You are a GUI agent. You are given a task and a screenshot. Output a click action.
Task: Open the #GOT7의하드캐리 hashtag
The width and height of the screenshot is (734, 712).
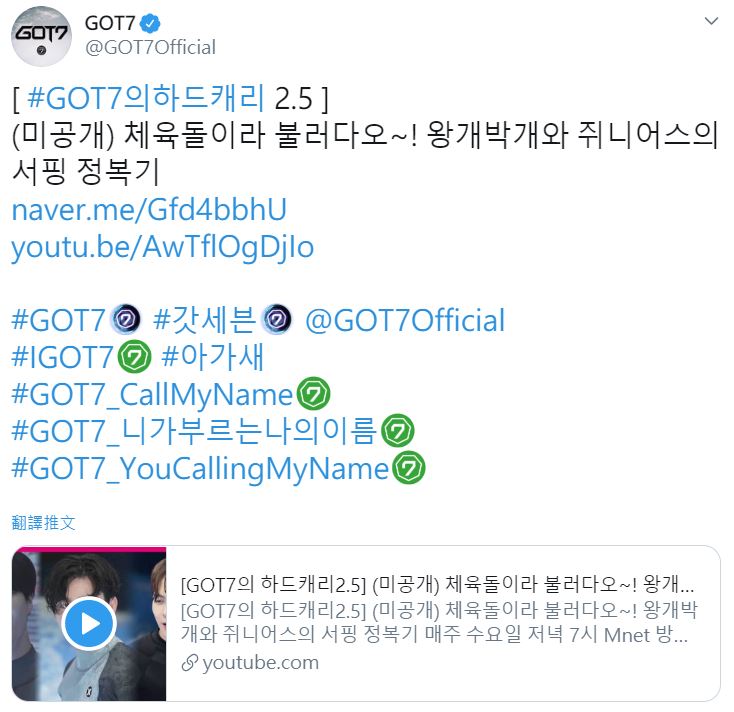tap(147, 100)
